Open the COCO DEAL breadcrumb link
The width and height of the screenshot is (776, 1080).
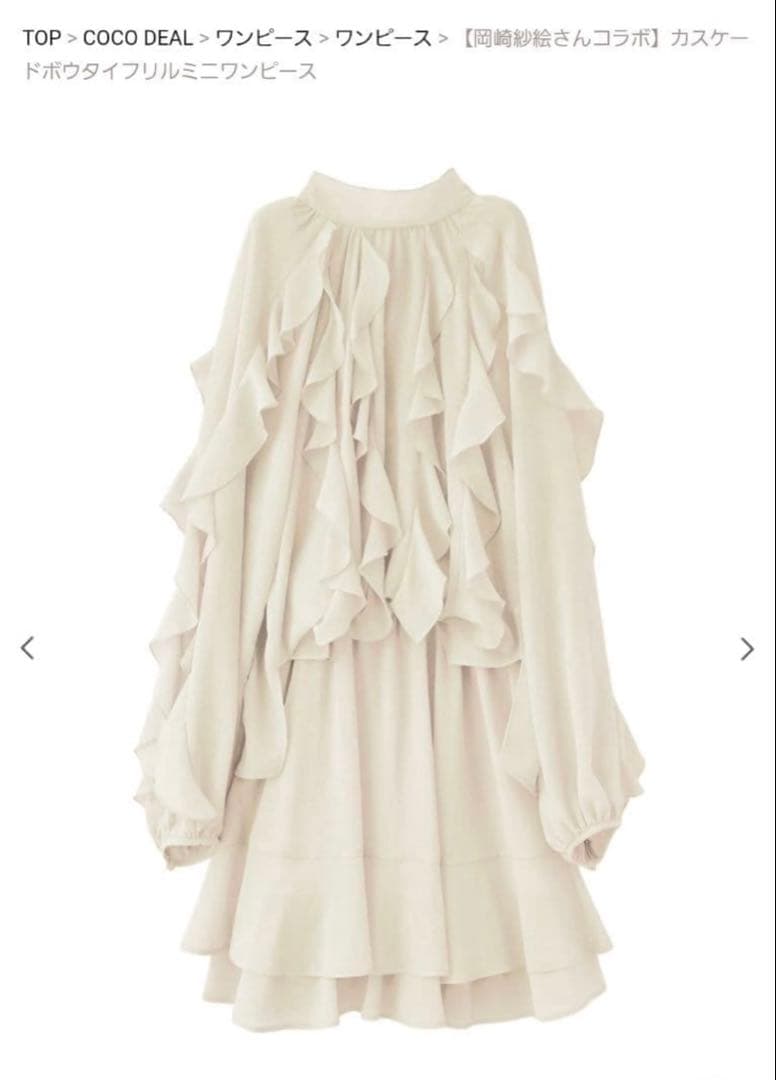(x=138, y=39)
